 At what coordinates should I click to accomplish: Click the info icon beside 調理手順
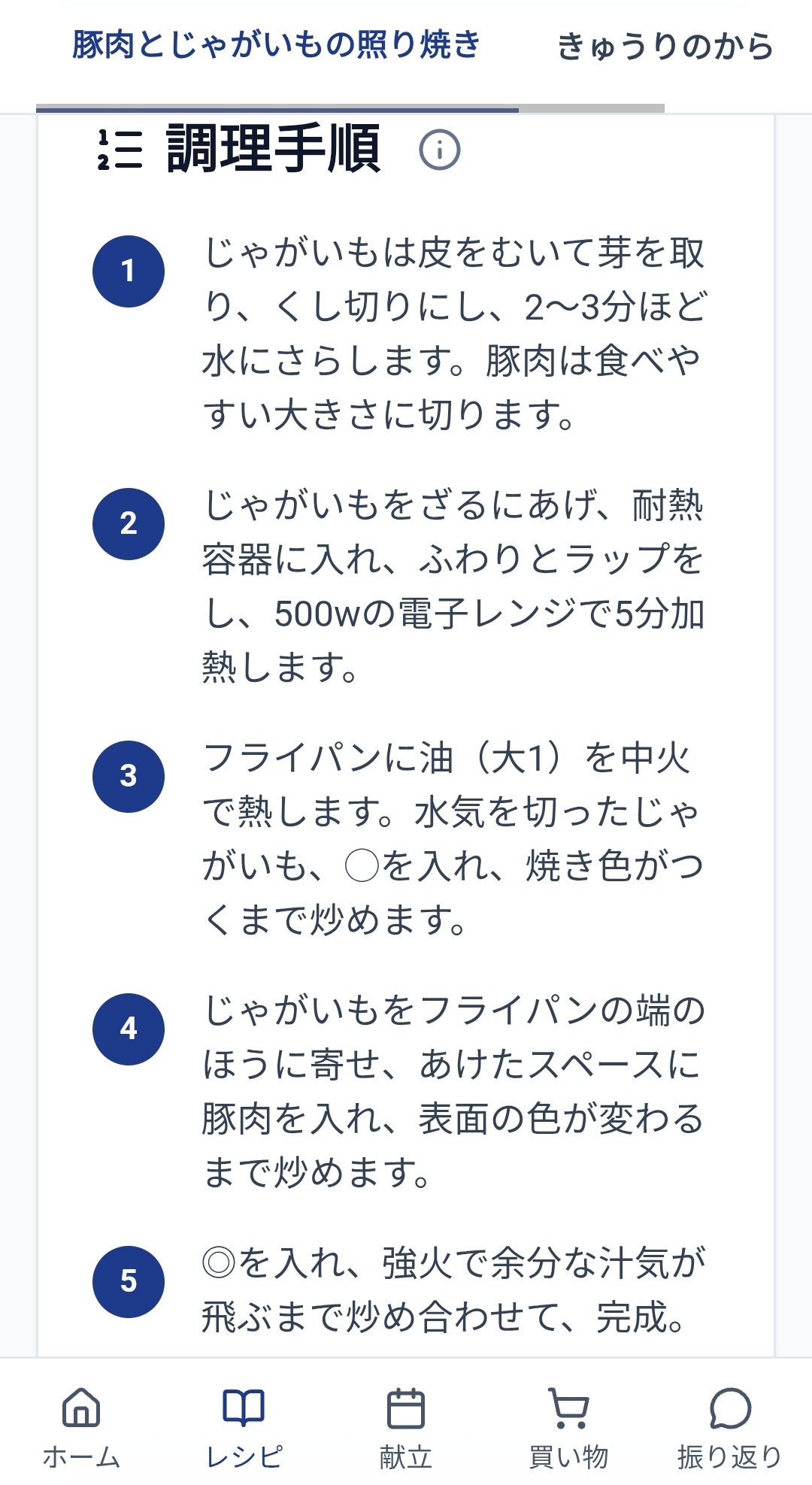point(439,150)
